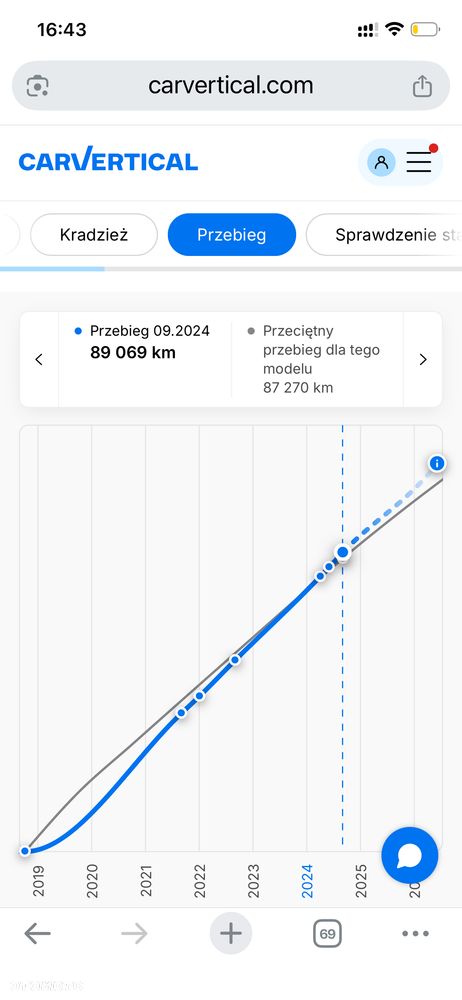Open the user account icon
Image resolution: width=462 pixels, height=1000 pixels.
click(x=381, y=162)
